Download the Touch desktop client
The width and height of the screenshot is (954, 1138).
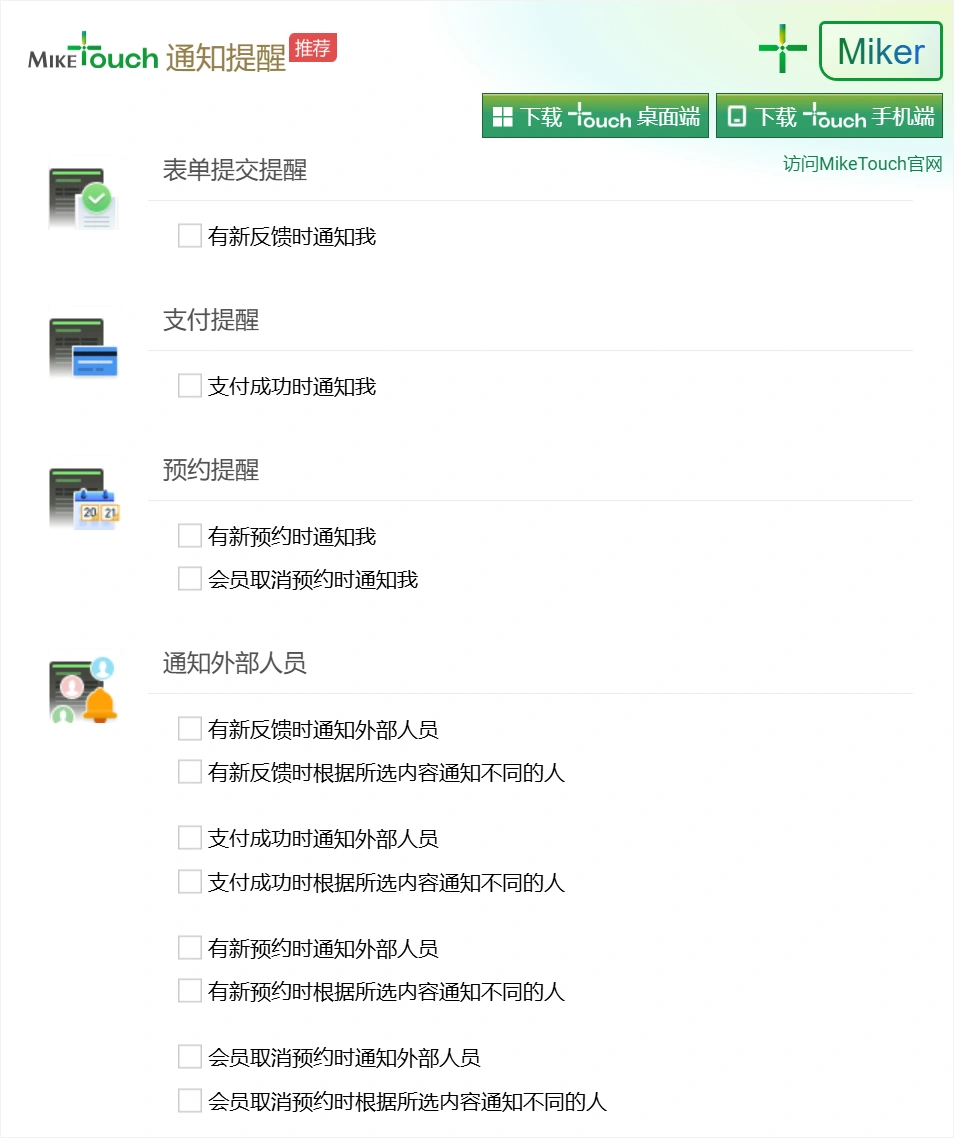pyautogui.click(x=595, y=116)
